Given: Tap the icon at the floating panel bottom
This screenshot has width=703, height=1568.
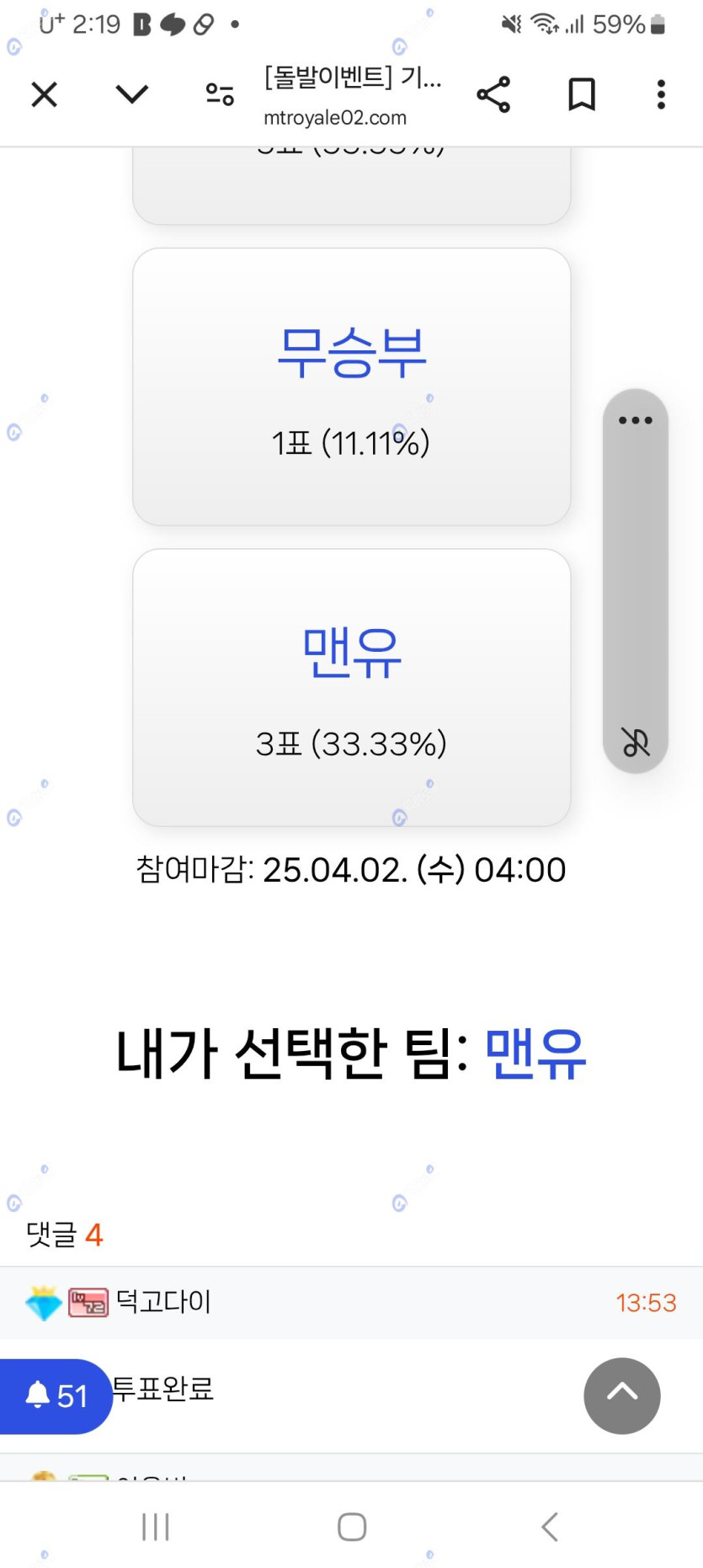Looking at the screenshot, I should pos(635,742).
